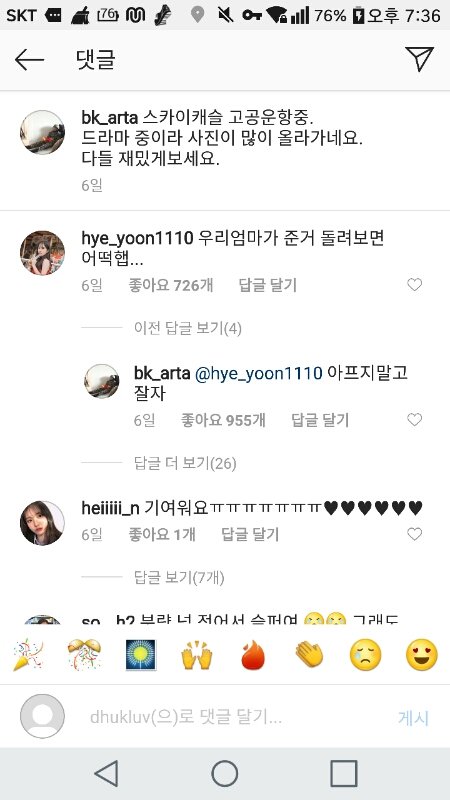
Task: Expand 답글 보기(7개) under heiiiii_n's comment
Action: pos(179,578)
